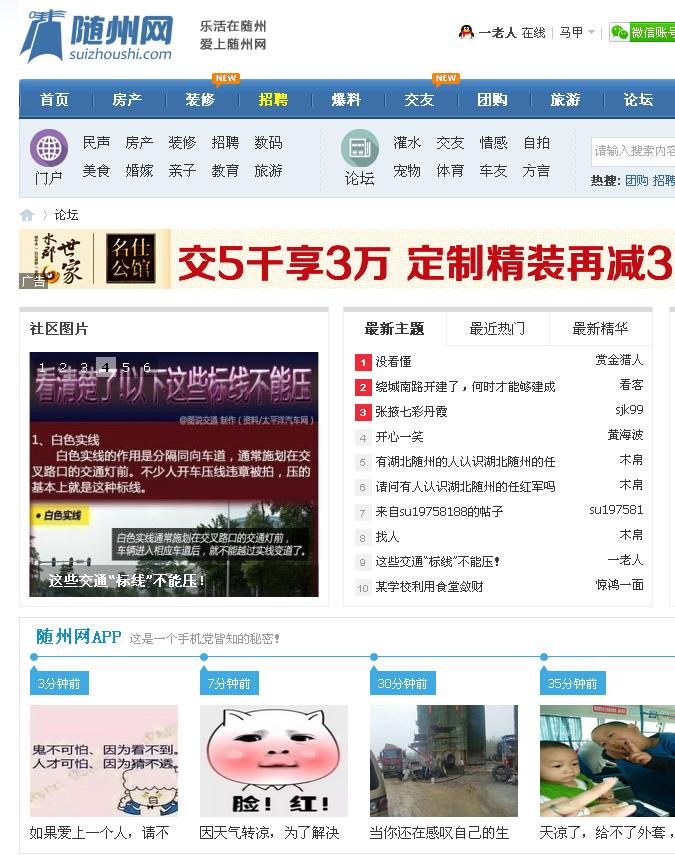Open the 美食 category link
This screenshot has width=675, height=859.
(x=96, y=171)
